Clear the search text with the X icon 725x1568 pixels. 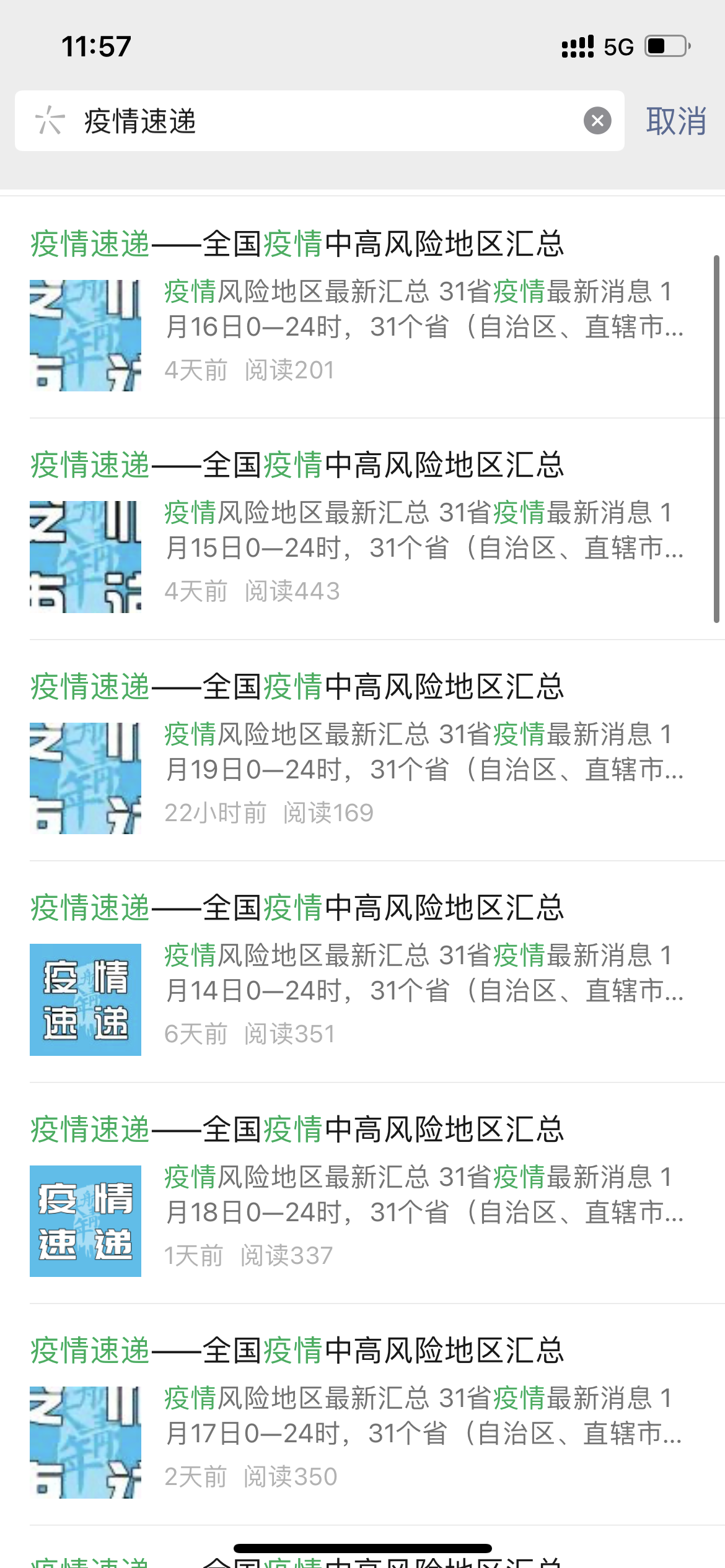pyautogui.click(x=597, y=121)
